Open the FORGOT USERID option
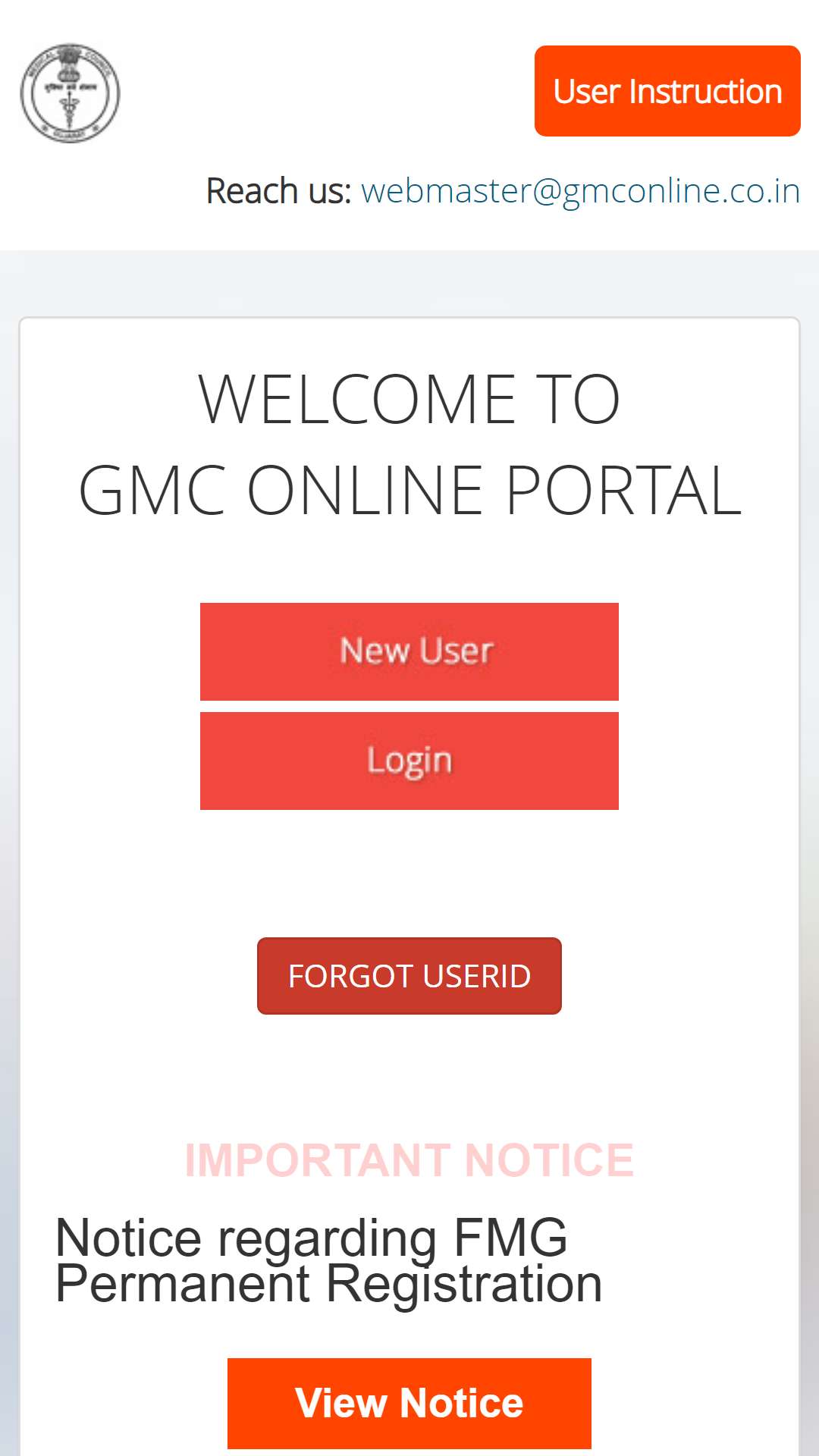The width and height of the screenshot is (819, 1456). pos(409,976)
